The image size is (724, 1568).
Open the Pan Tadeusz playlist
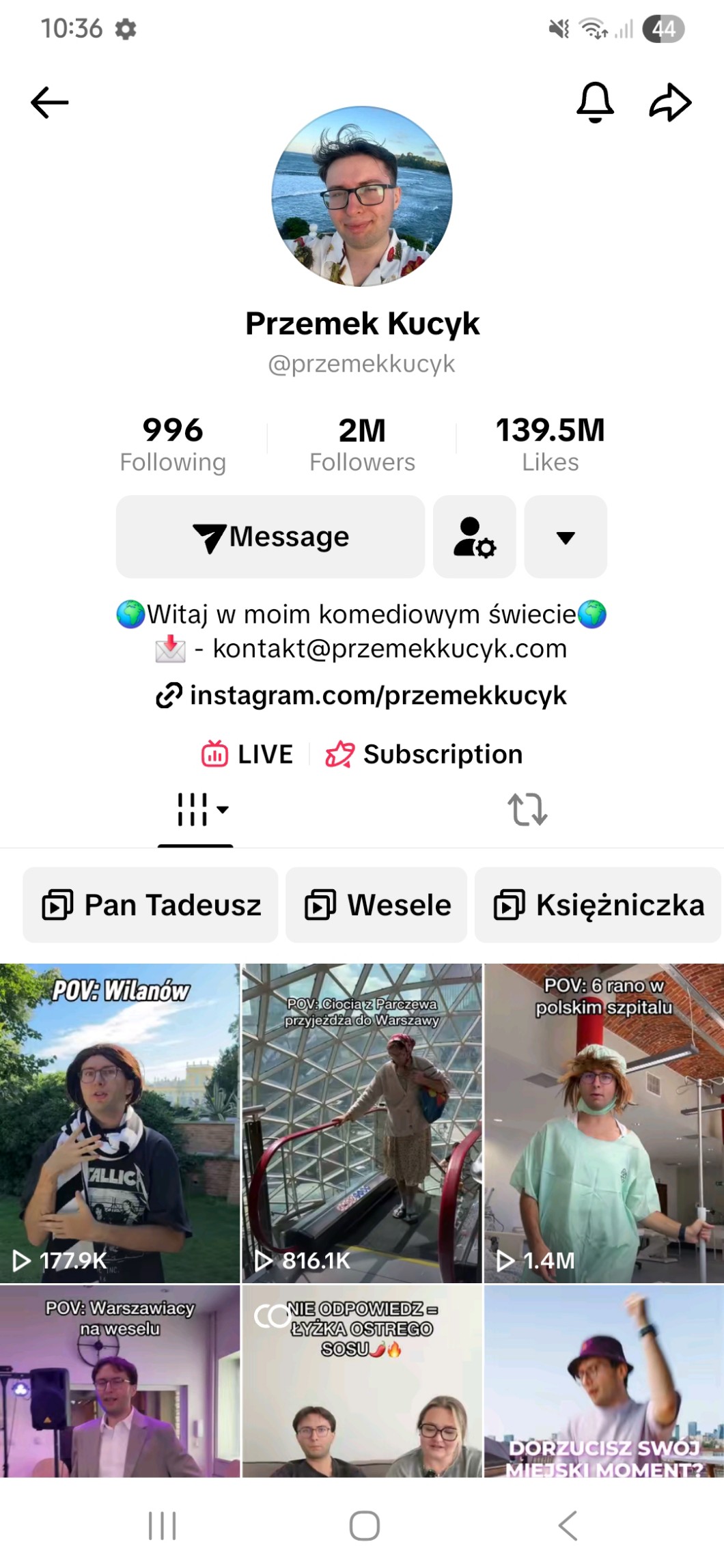tap(151, 905)
